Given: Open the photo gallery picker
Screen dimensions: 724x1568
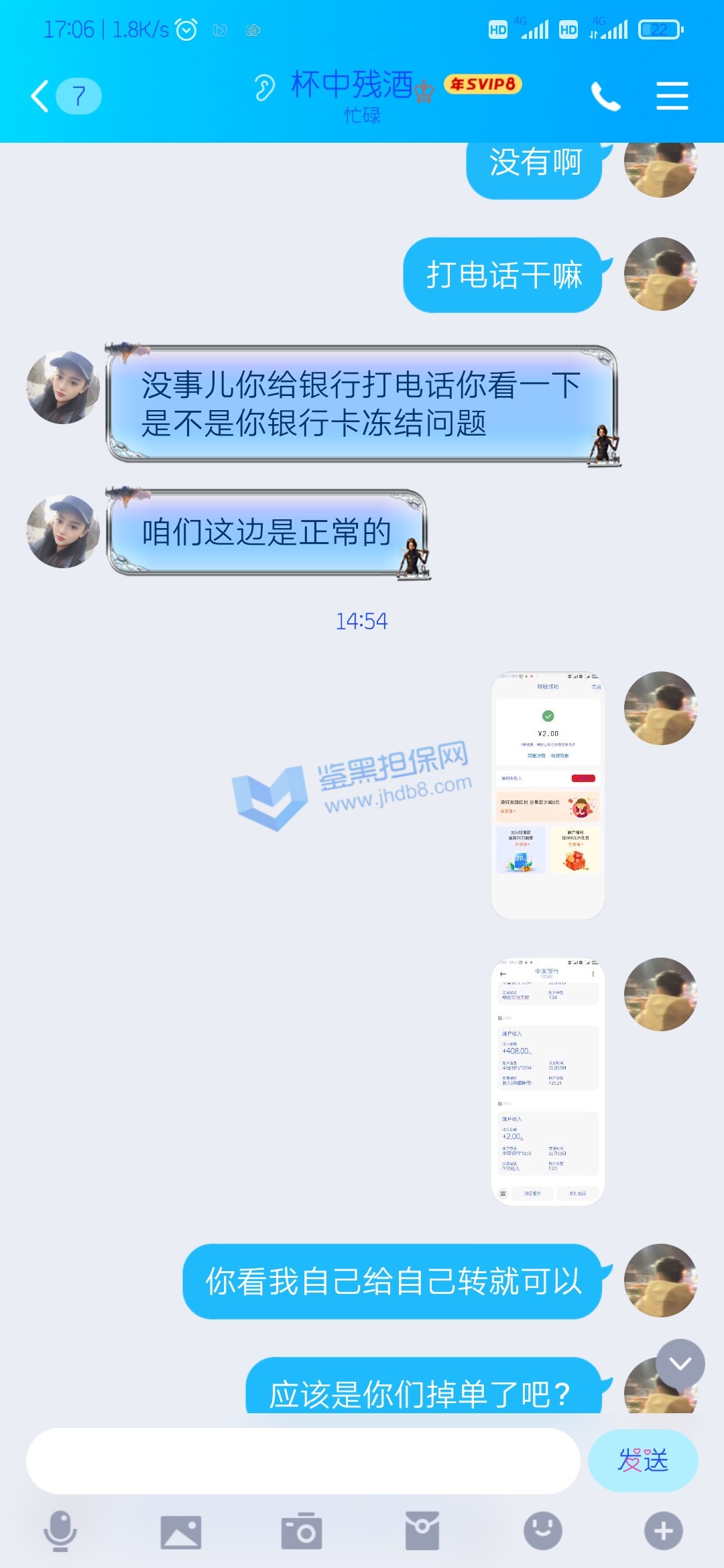Looking at the screenshot, I should [181, 1531].
